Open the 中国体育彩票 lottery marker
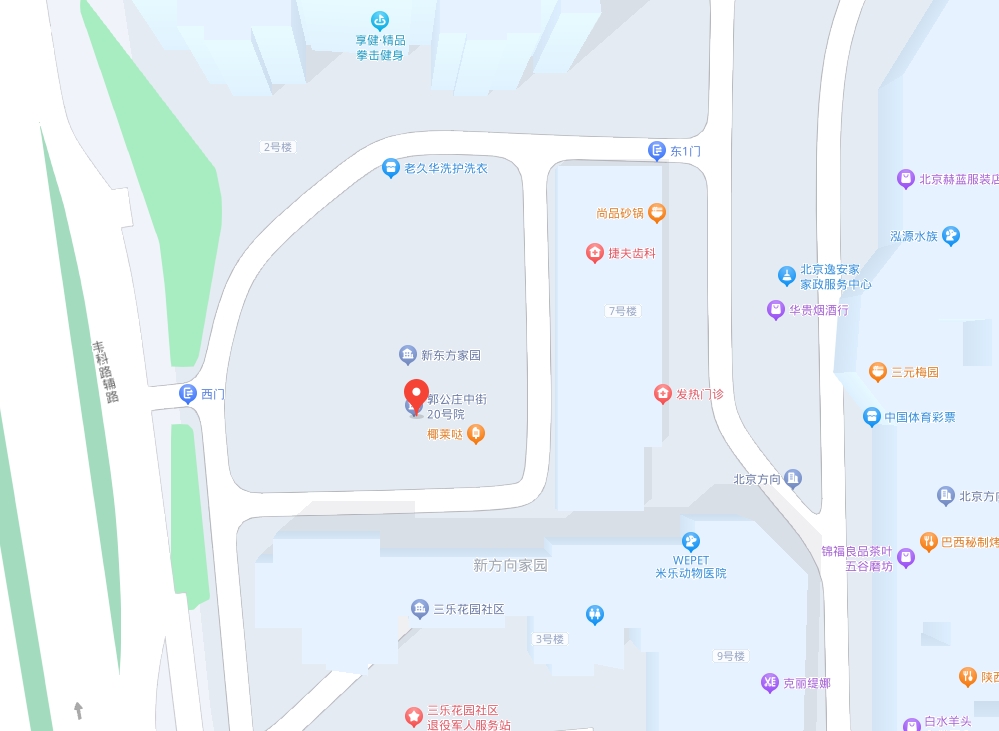999x731 pixels. [x=871, y=416]
